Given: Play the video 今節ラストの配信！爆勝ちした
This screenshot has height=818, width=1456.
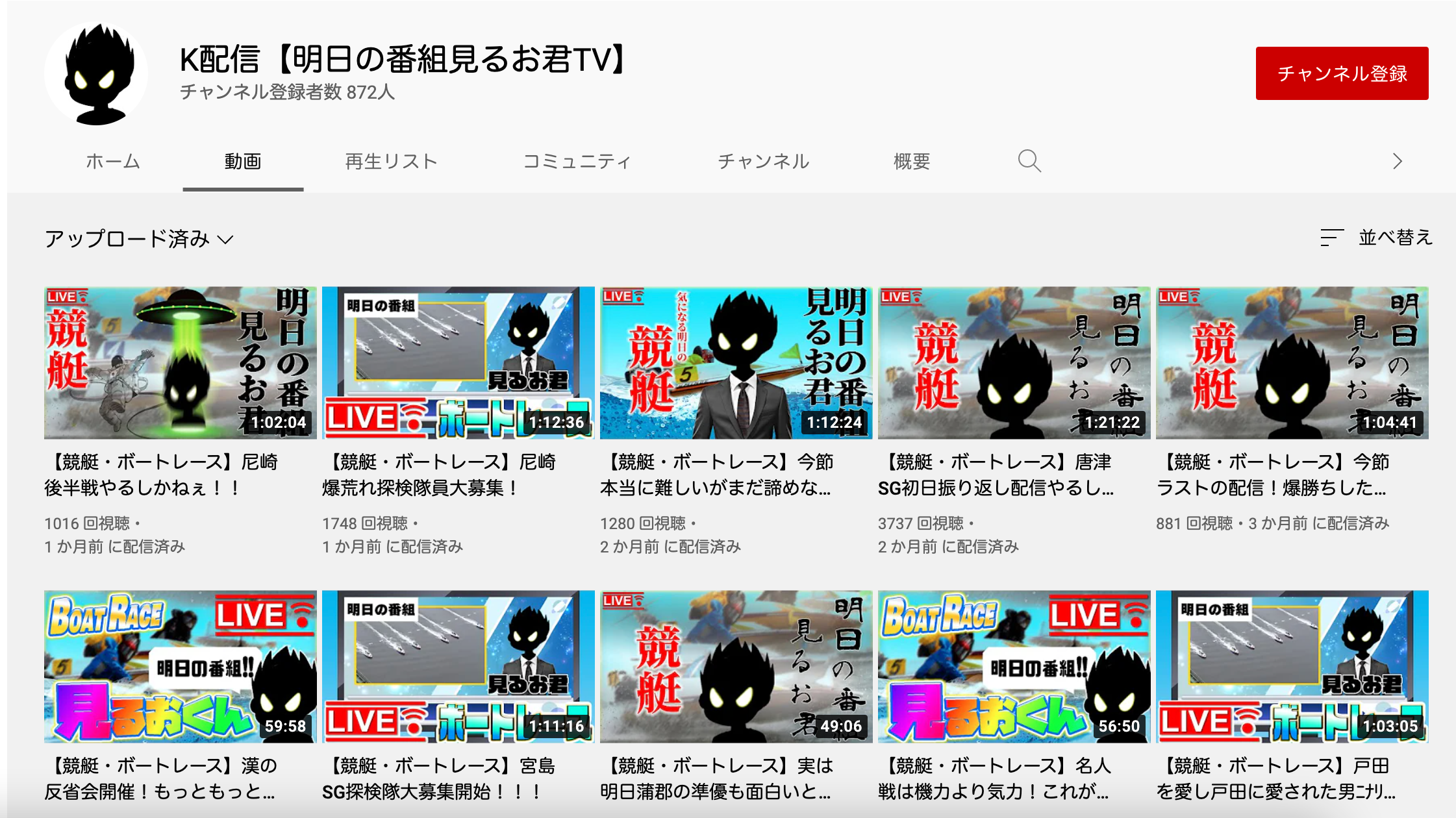Looking at the screenshot, I should 1292,363.
